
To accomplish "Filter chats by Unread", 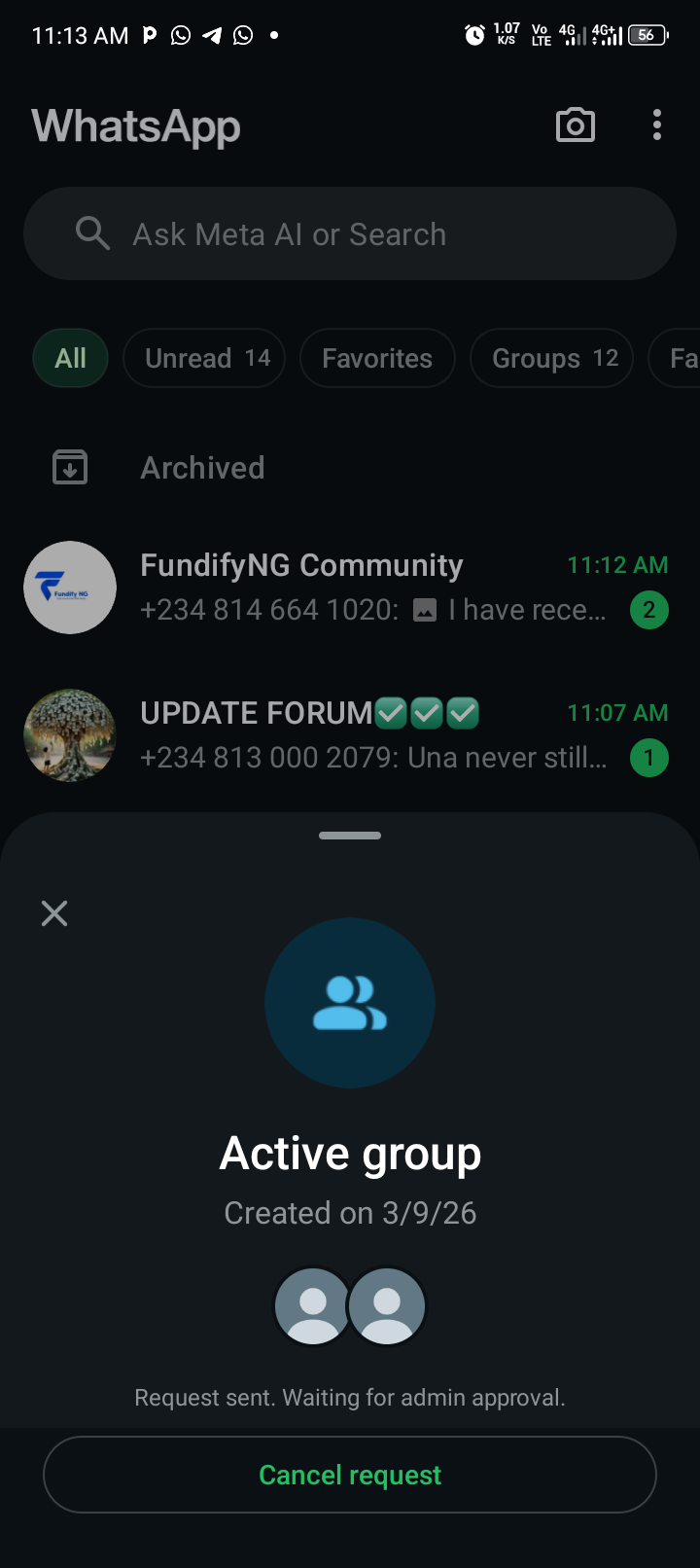I will tap(204, 358).
